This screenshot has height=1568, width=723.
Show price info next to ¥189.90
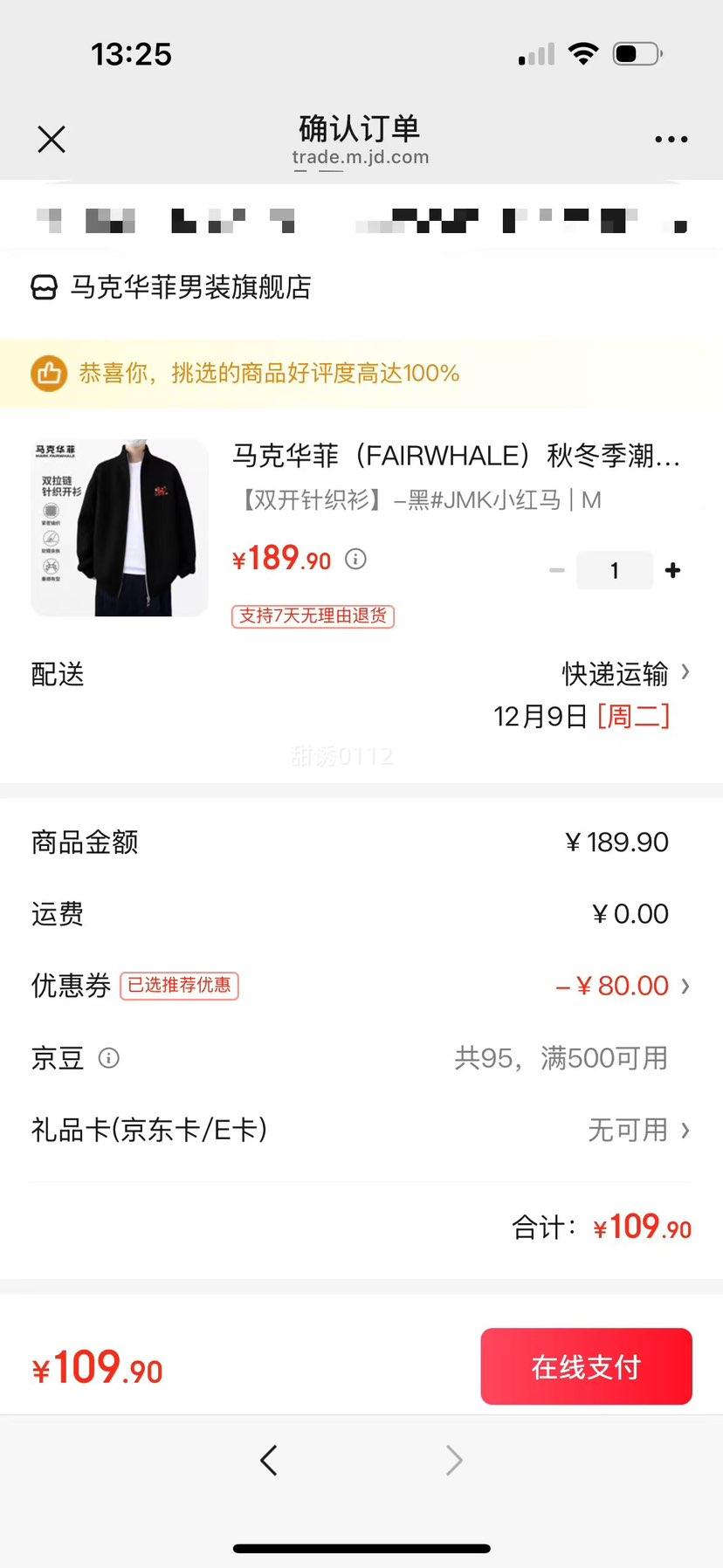click(355, 559)
